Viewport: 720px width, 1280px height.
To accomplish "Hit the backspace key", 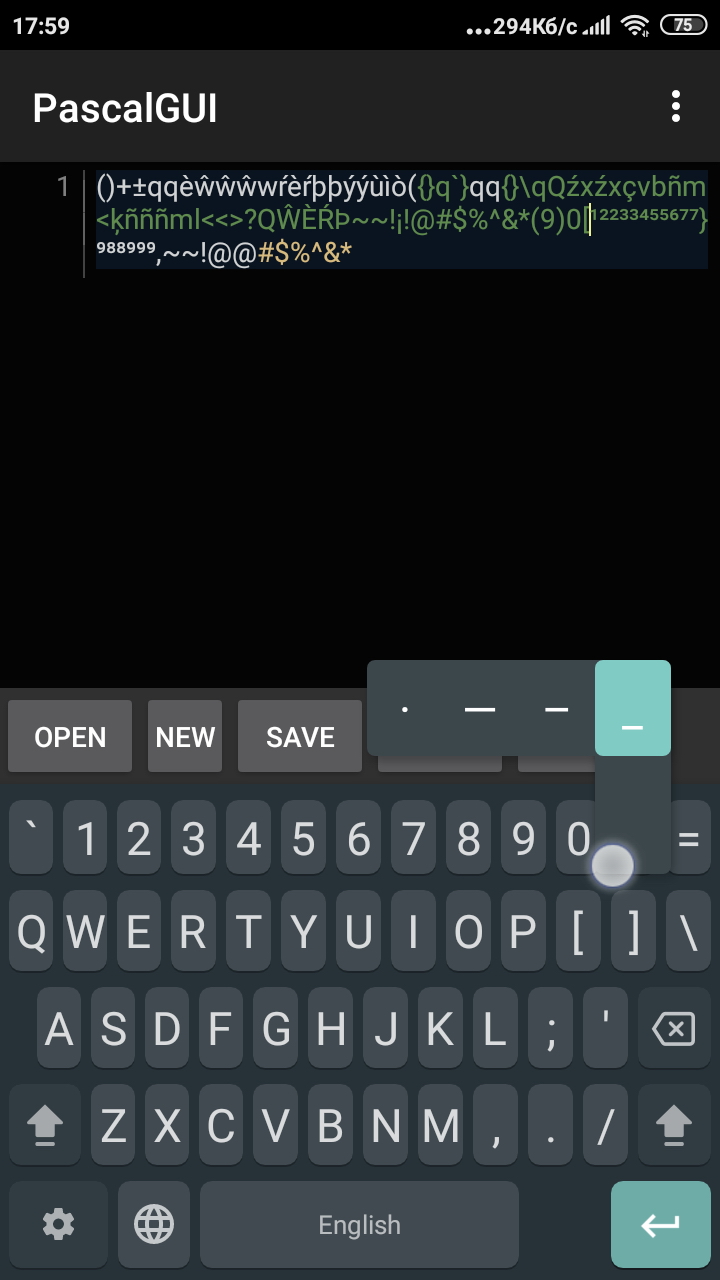I will coord(673,1029).
